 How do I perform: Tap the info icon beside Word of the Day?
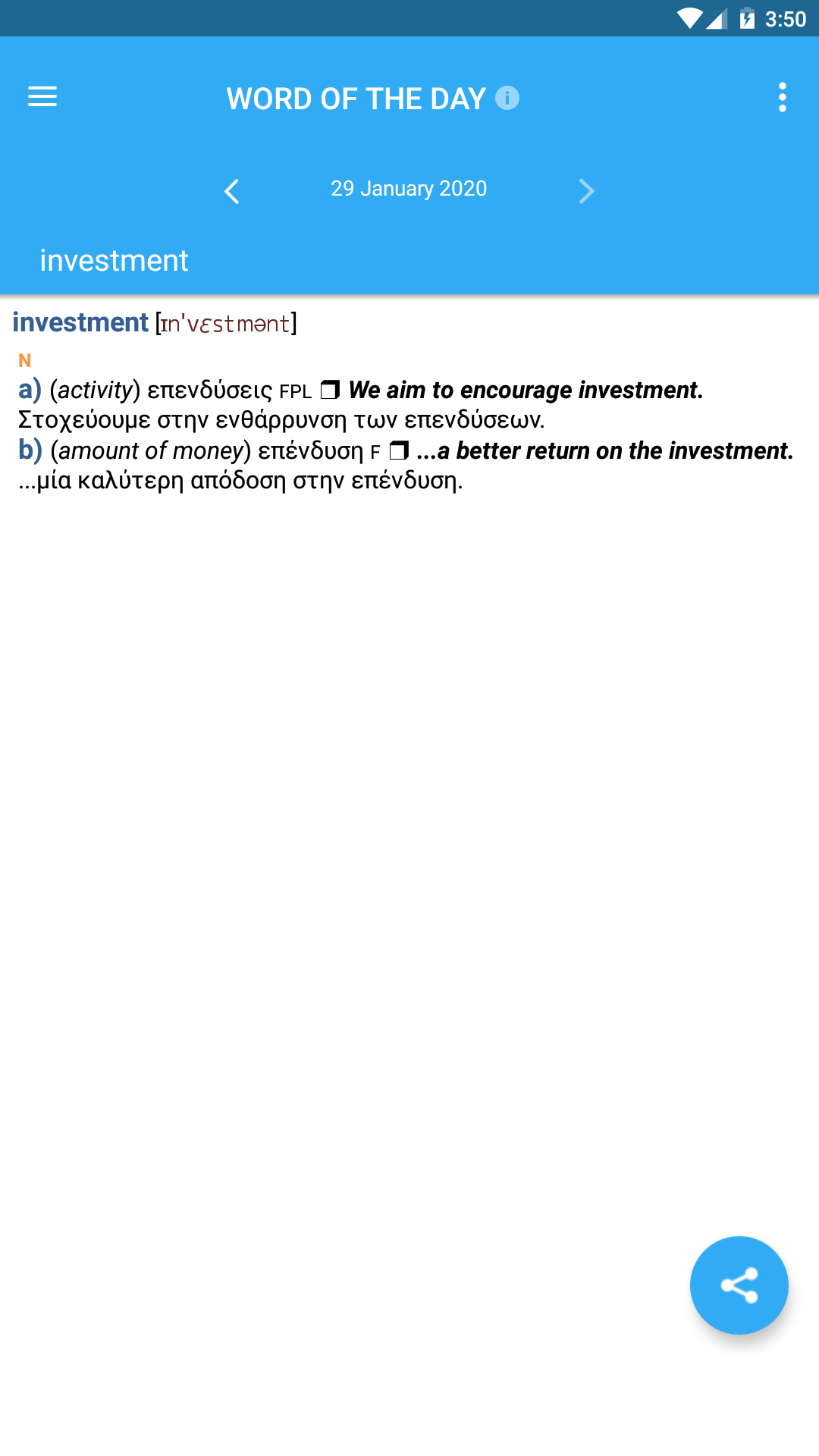tap(507, 98)
